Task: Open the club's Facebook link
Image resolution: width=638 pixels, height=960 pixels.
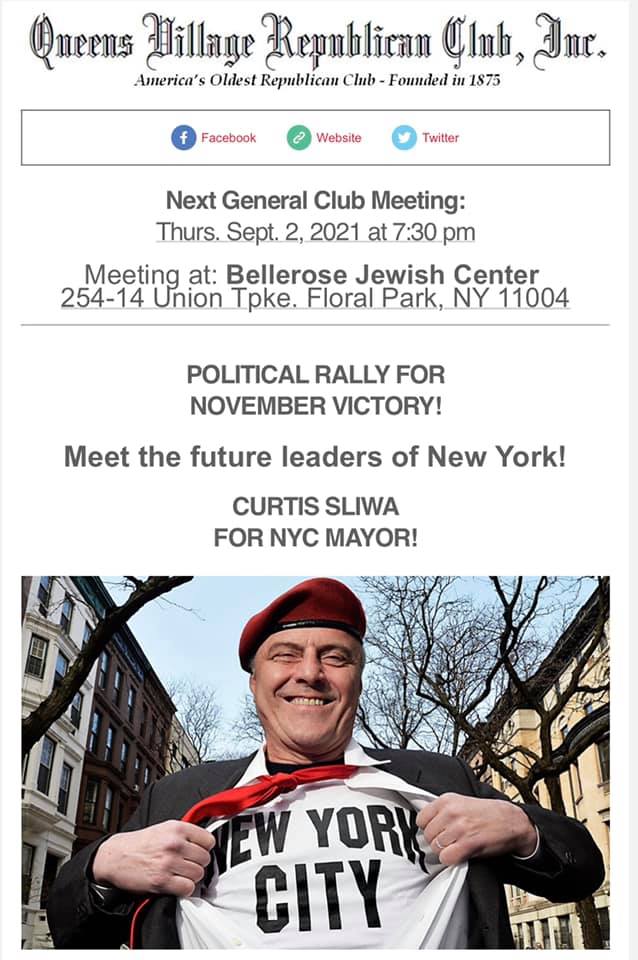Action: (214, 138)
